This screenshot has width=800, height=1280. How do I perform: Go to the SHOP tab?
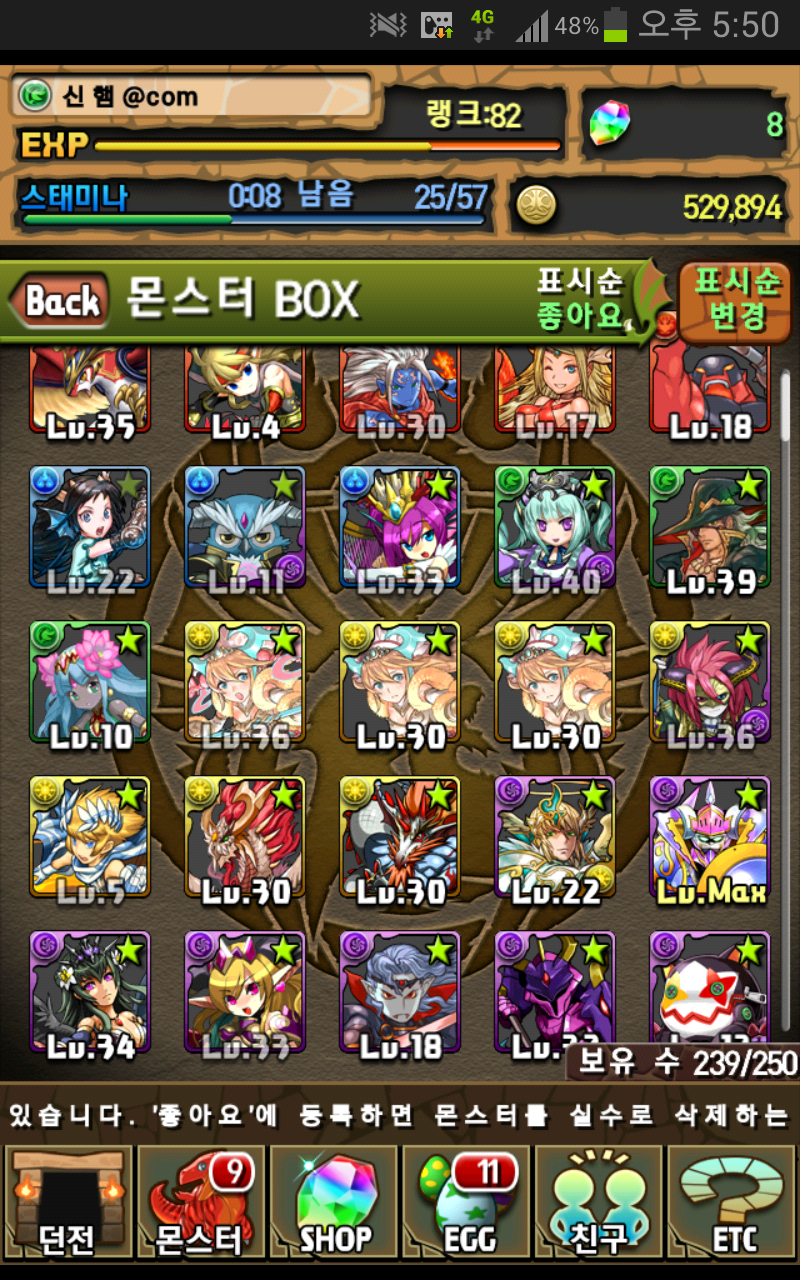[x=334, y=1200]
